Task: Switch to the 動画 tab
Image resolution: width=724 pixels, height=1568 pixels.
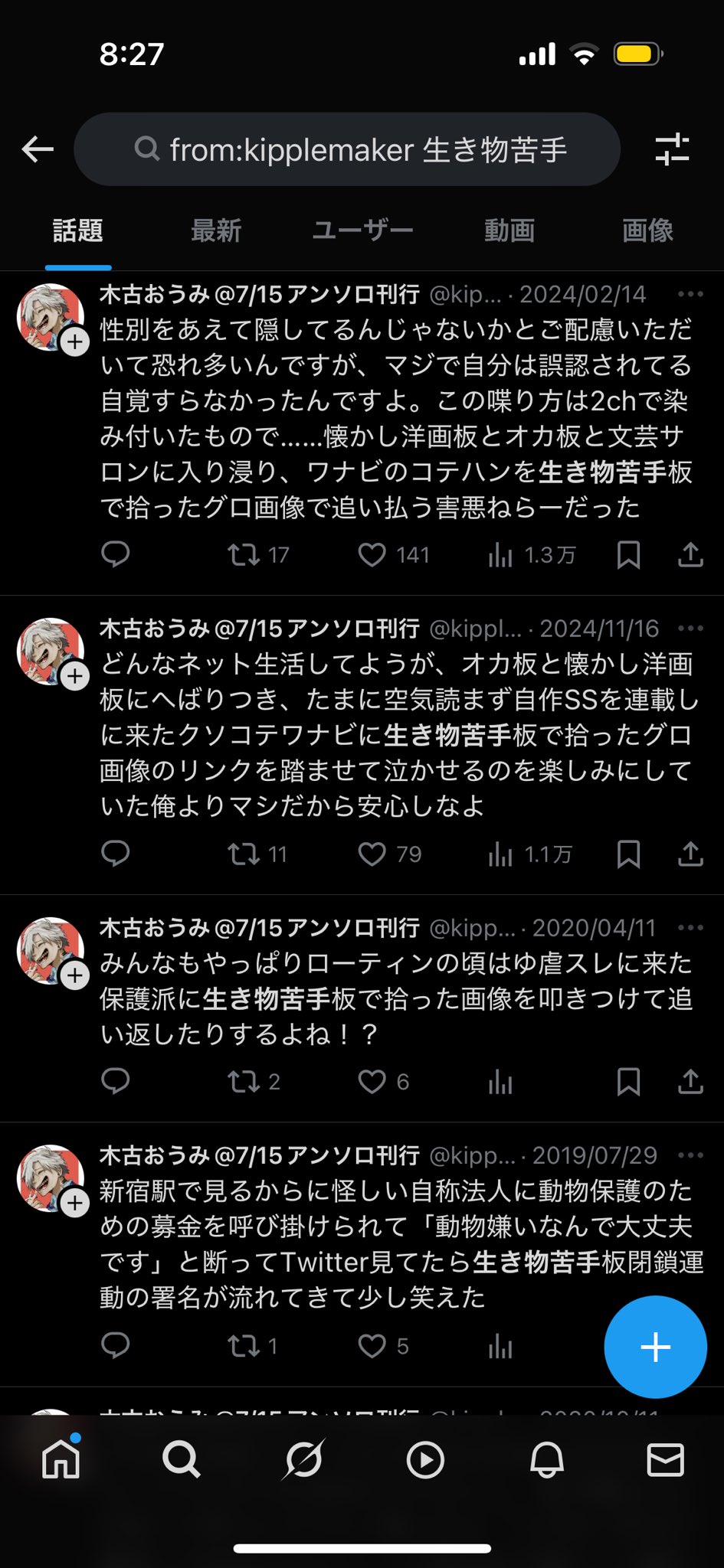Action: [509, 230]
